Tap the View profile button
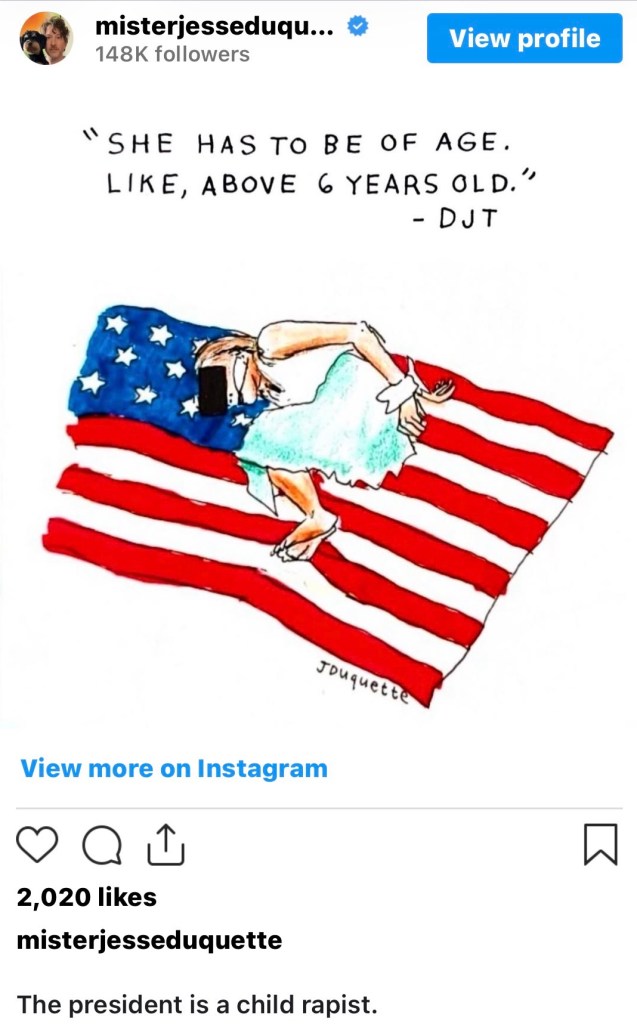Image resolution: width=637 pixels, height=1024 pixels. pyautogui.click(x=524, y=39)
